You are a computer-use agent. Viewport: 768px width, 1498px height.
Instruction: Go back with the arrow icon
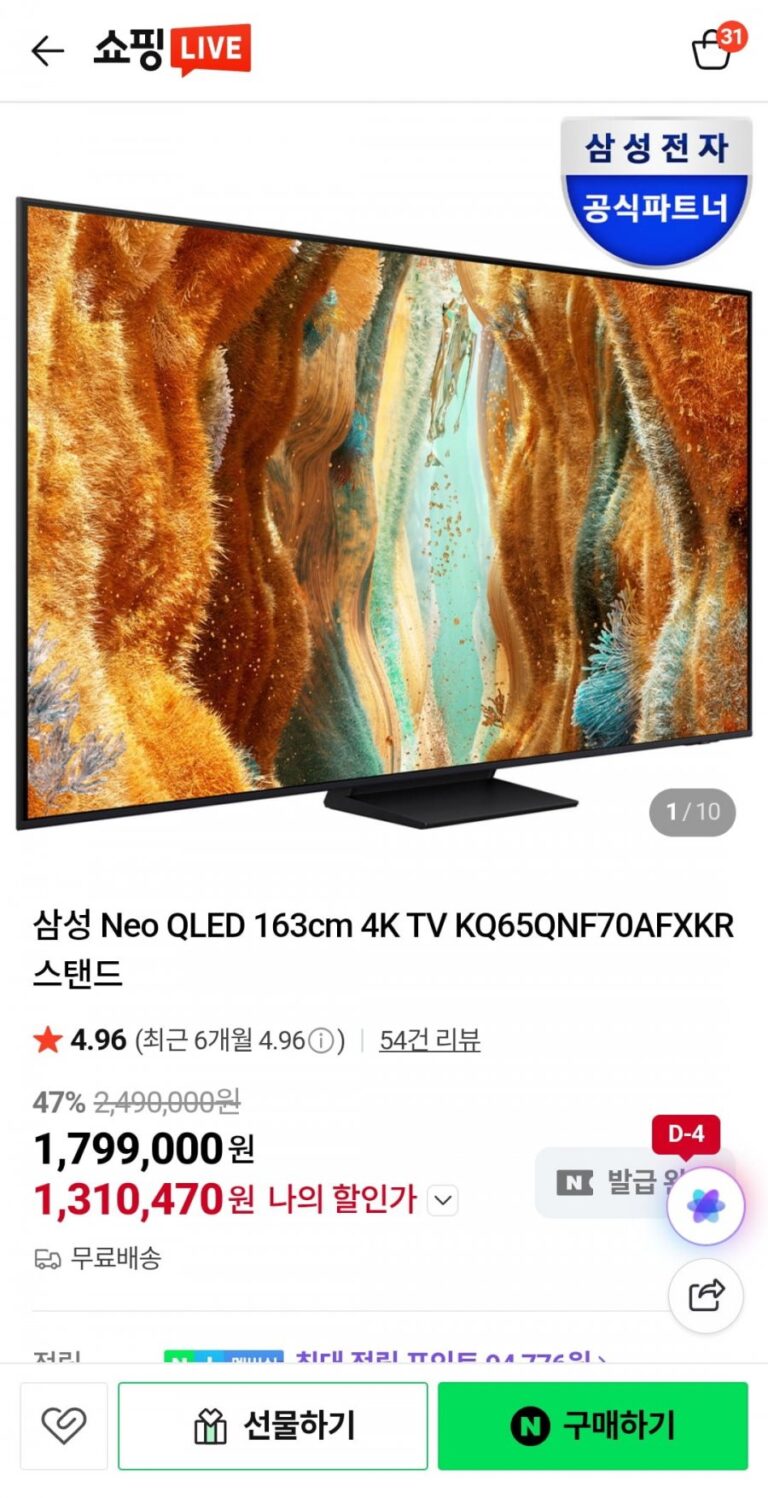pyautogui.click(x=47, y=51)
